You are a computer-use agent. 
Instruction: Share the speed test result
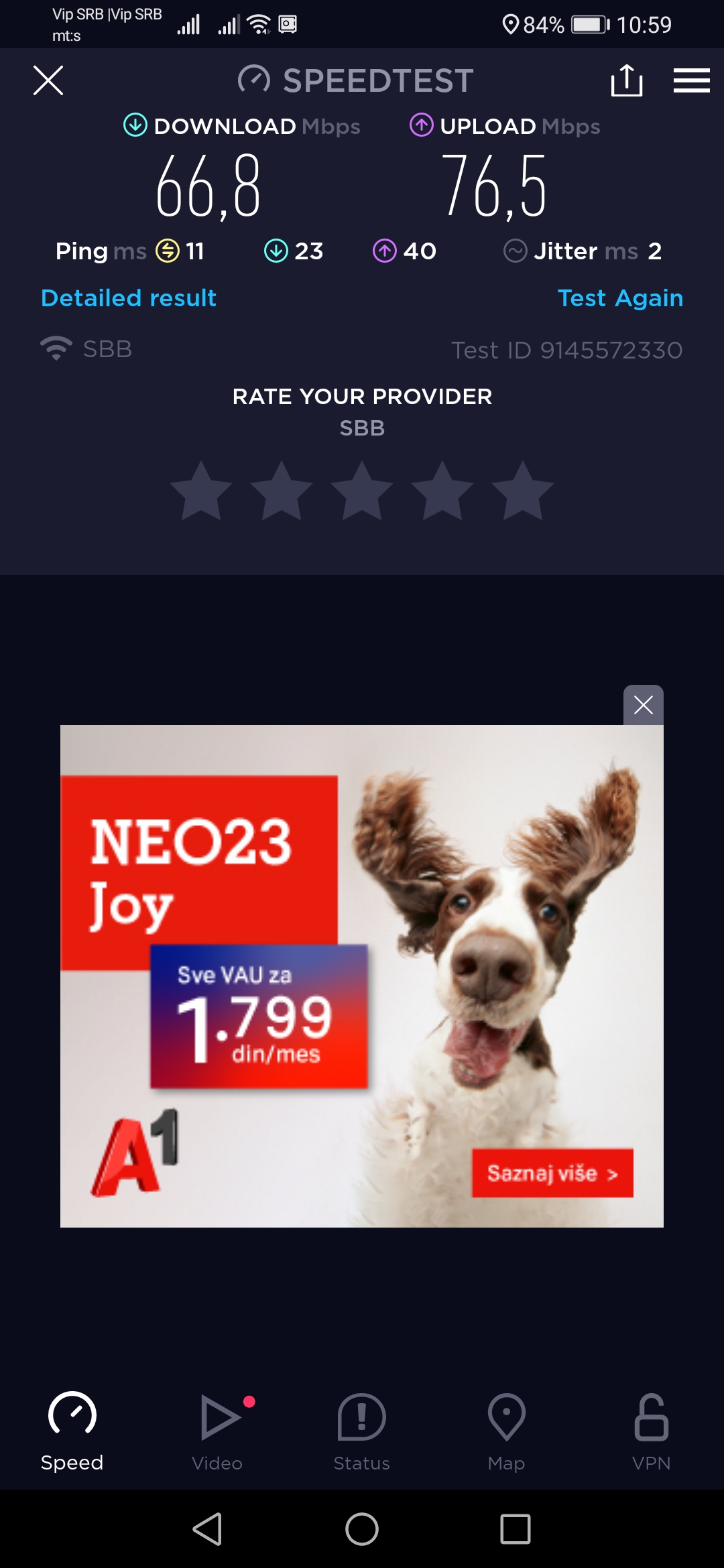pyautogui.click(x=626, y=81)
